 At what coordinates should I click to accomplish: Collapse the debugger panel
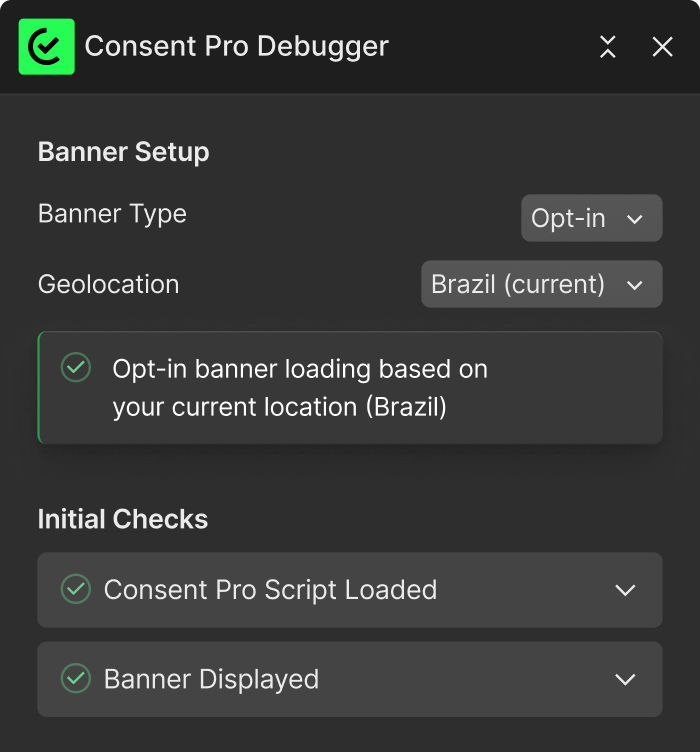(x=607, y=47)
